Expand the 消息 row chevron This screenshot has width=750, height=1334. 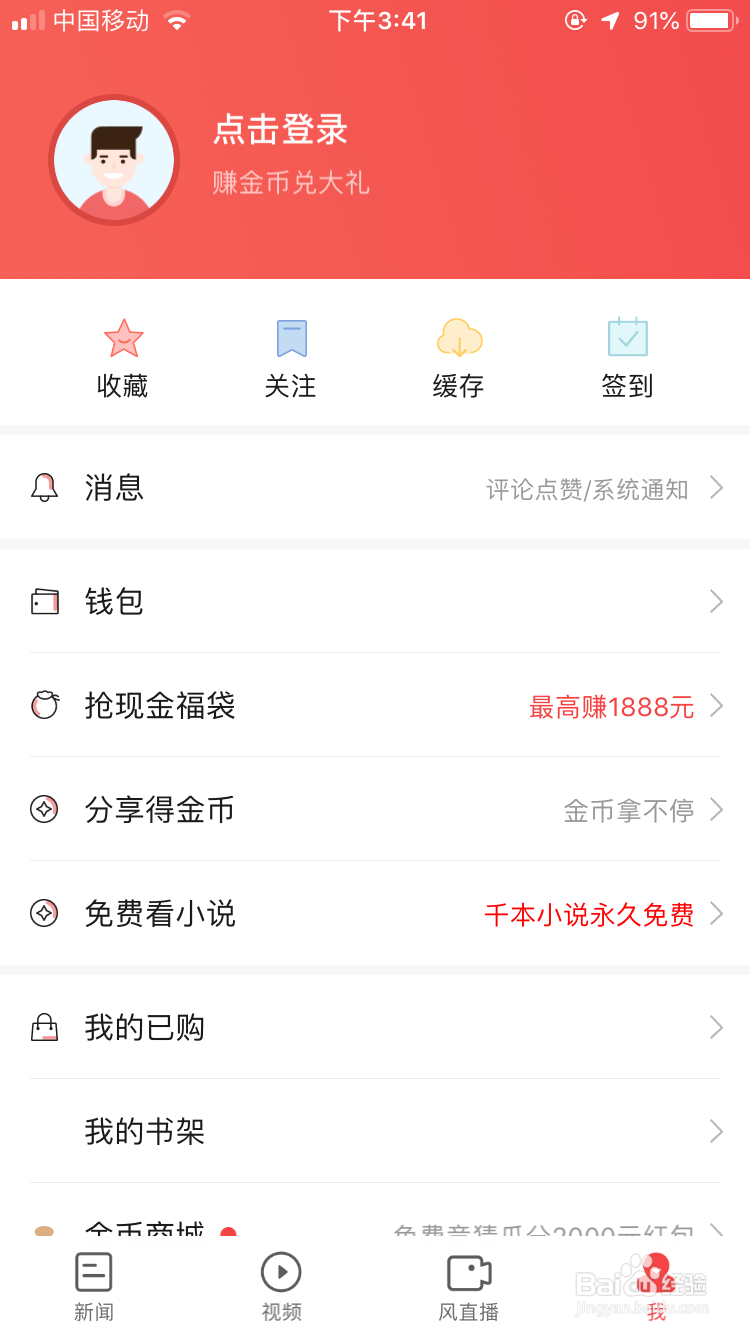[x=716, y=488]
